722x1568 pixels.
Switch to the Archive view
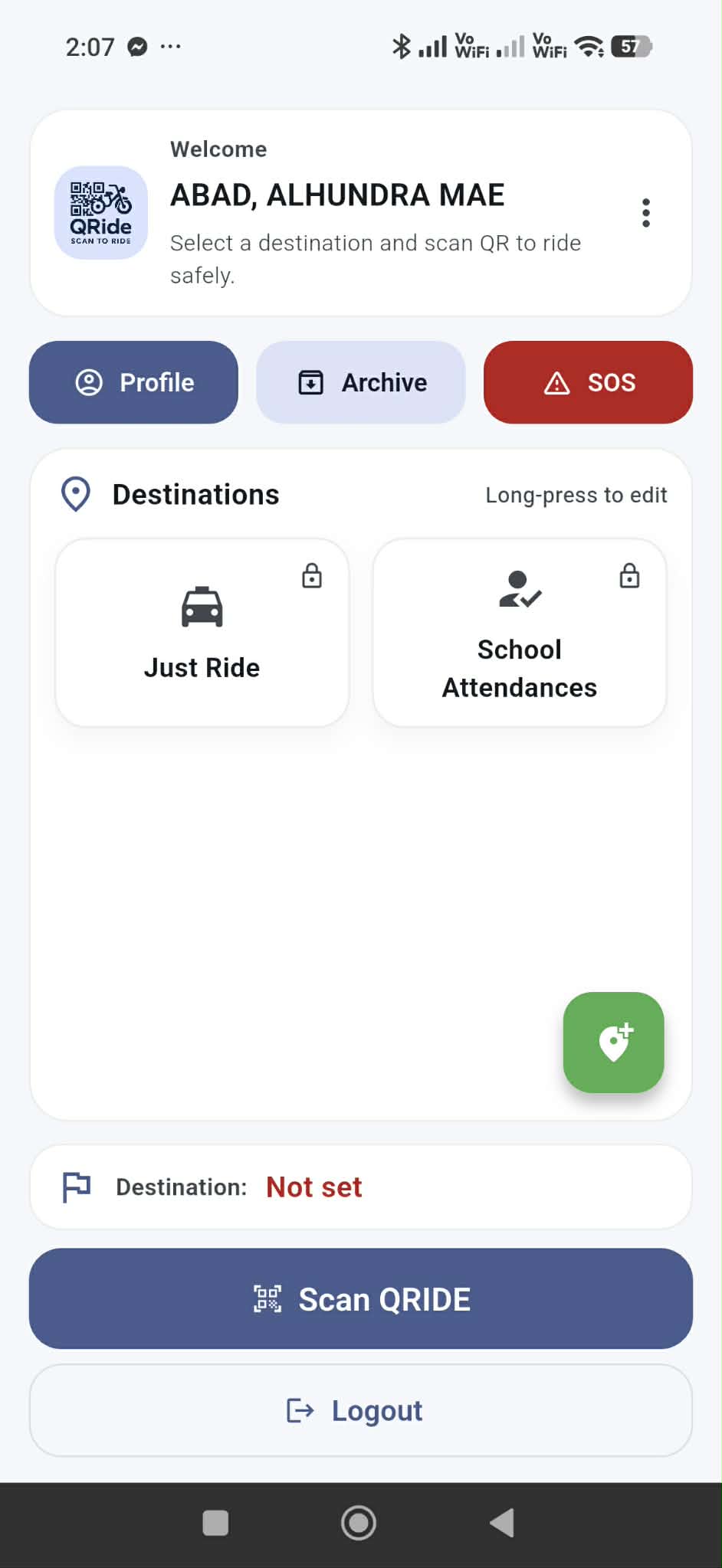click(x=361, y=382)
